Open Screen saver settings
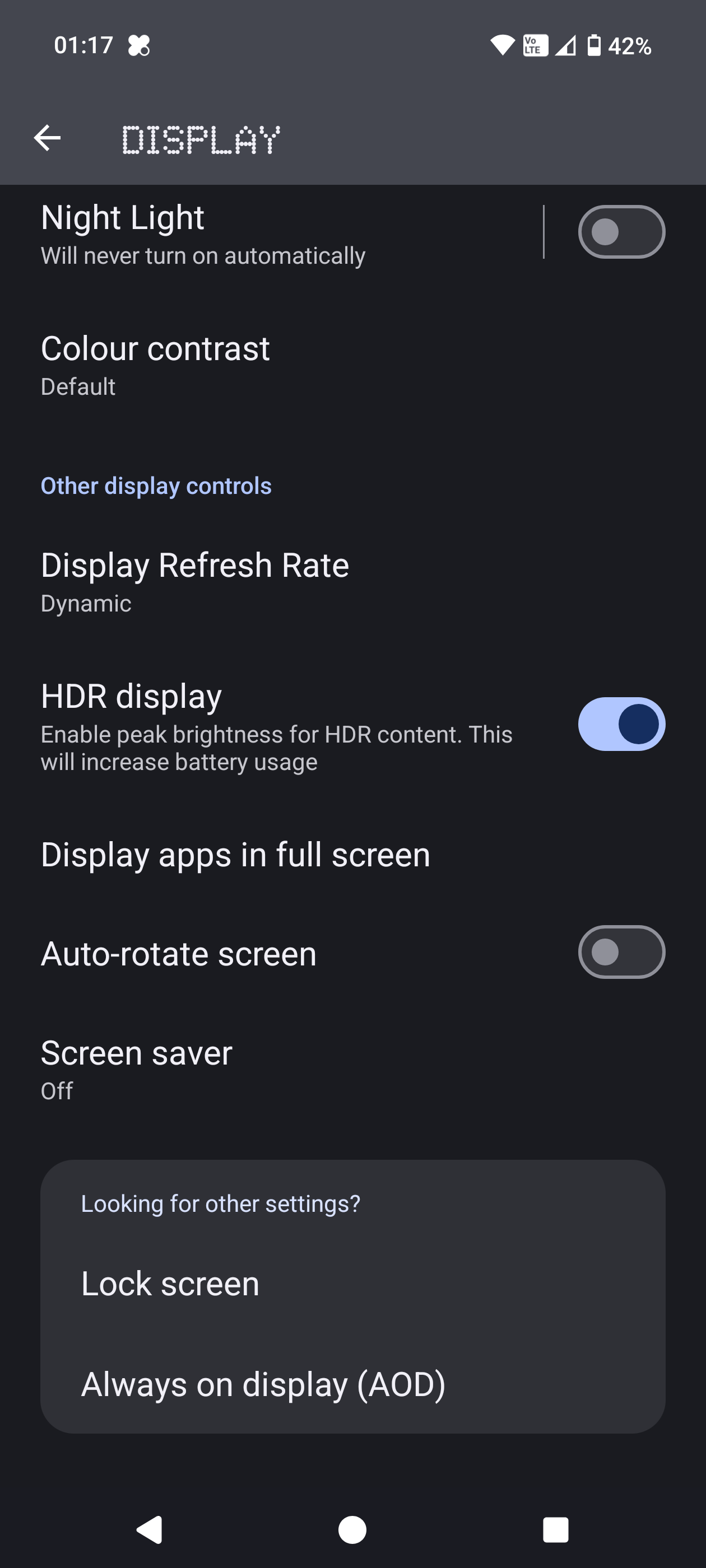 click(x=244, y=1070)
